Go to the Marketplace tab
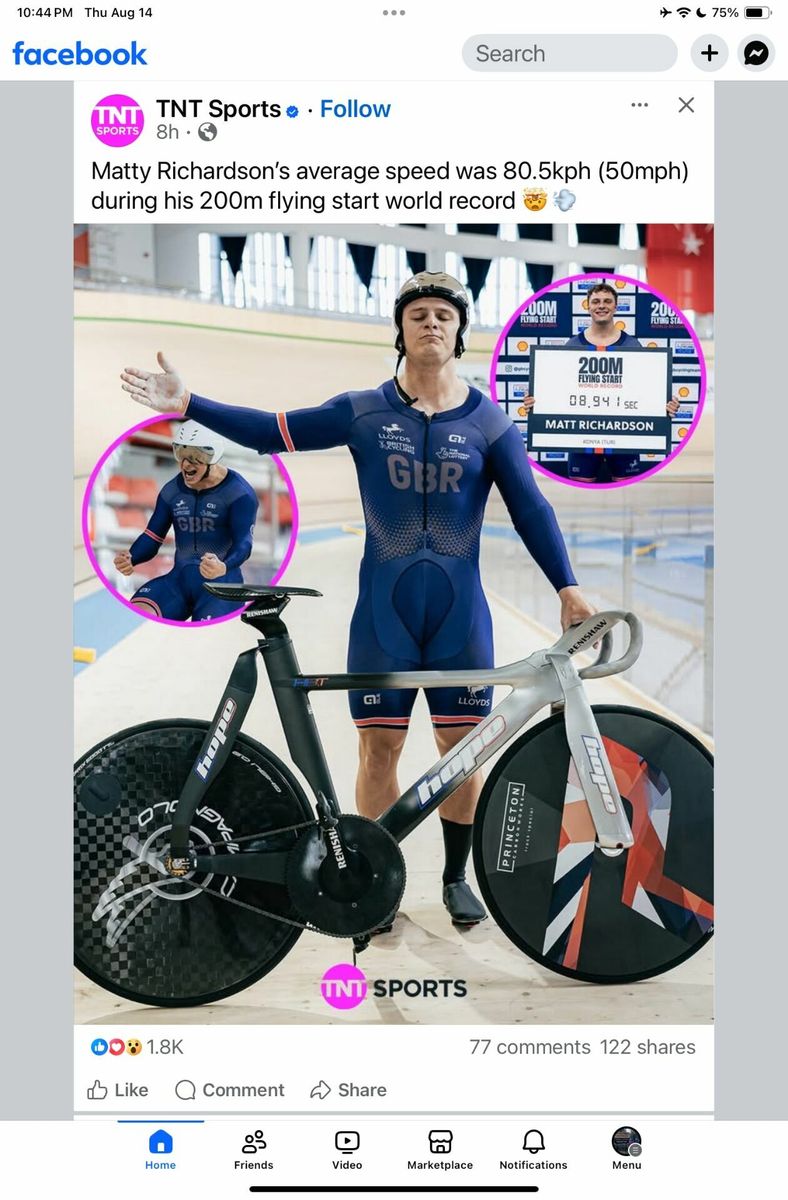 pyautogui.click(x=440, y=1150)
